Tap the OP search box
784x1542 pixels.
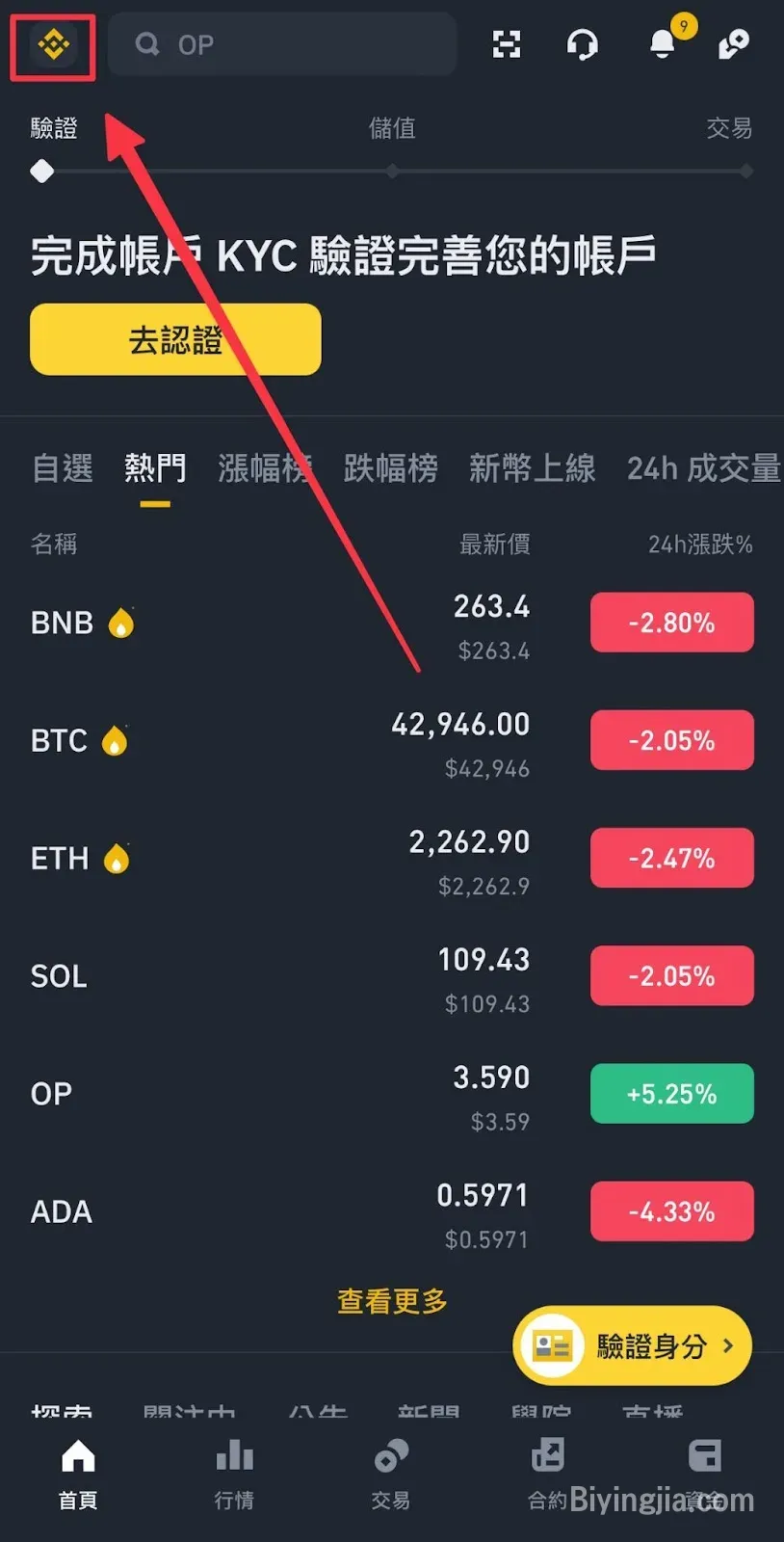point(282,44)
